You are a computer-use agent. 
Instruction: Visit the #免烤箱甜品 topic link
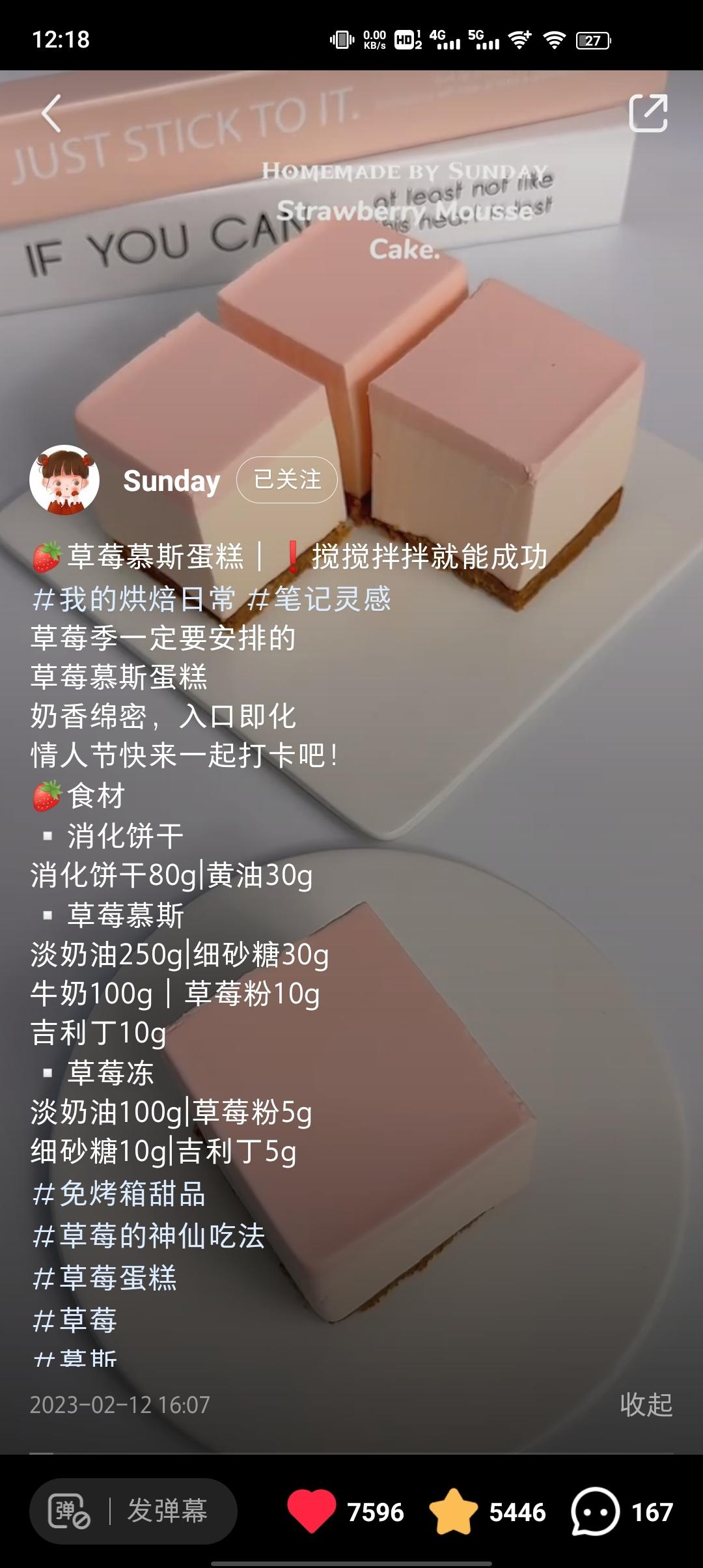(x=120, y=1195)
